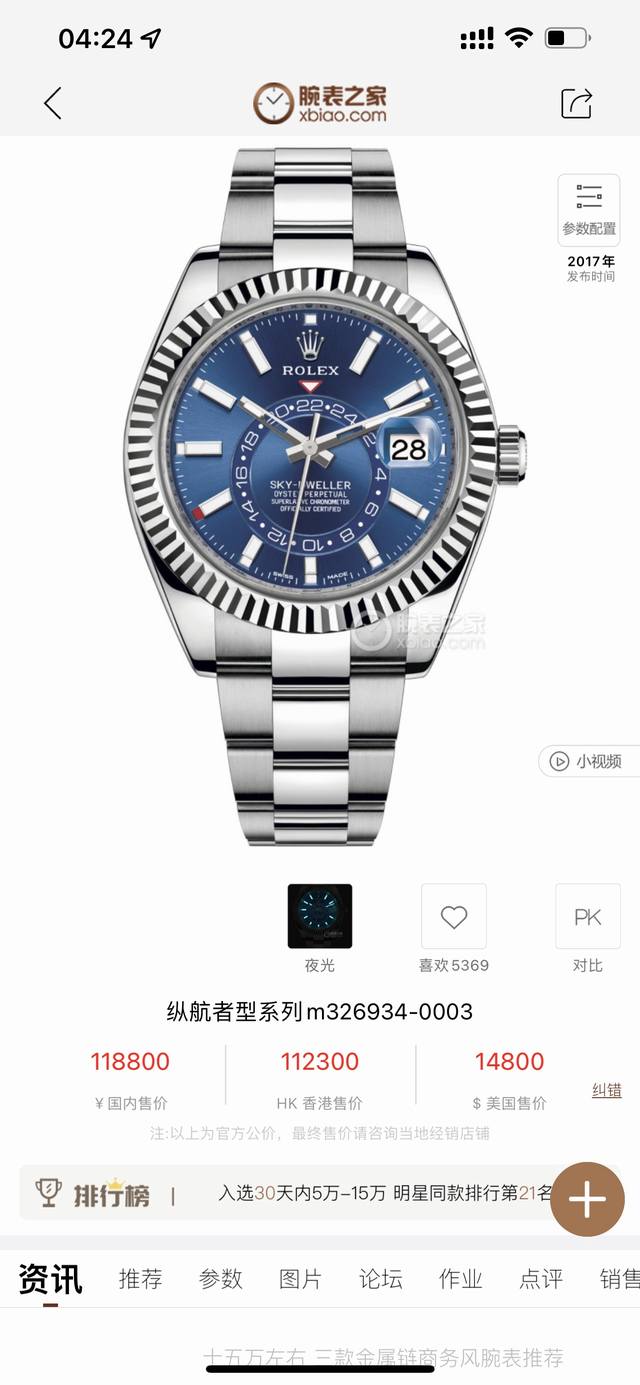Switch to the 推荐 tab
640x1385 pixels.
(x=140, y=1278)
